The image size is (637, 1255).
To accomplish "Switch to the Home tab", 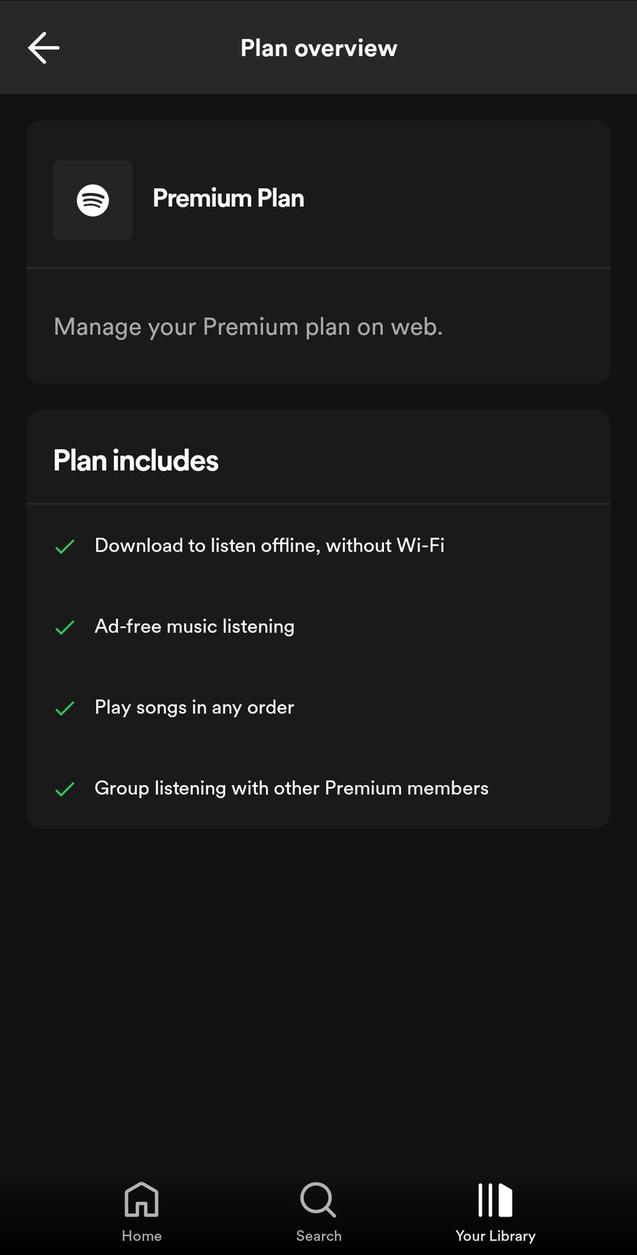I will pos(141,1210).
